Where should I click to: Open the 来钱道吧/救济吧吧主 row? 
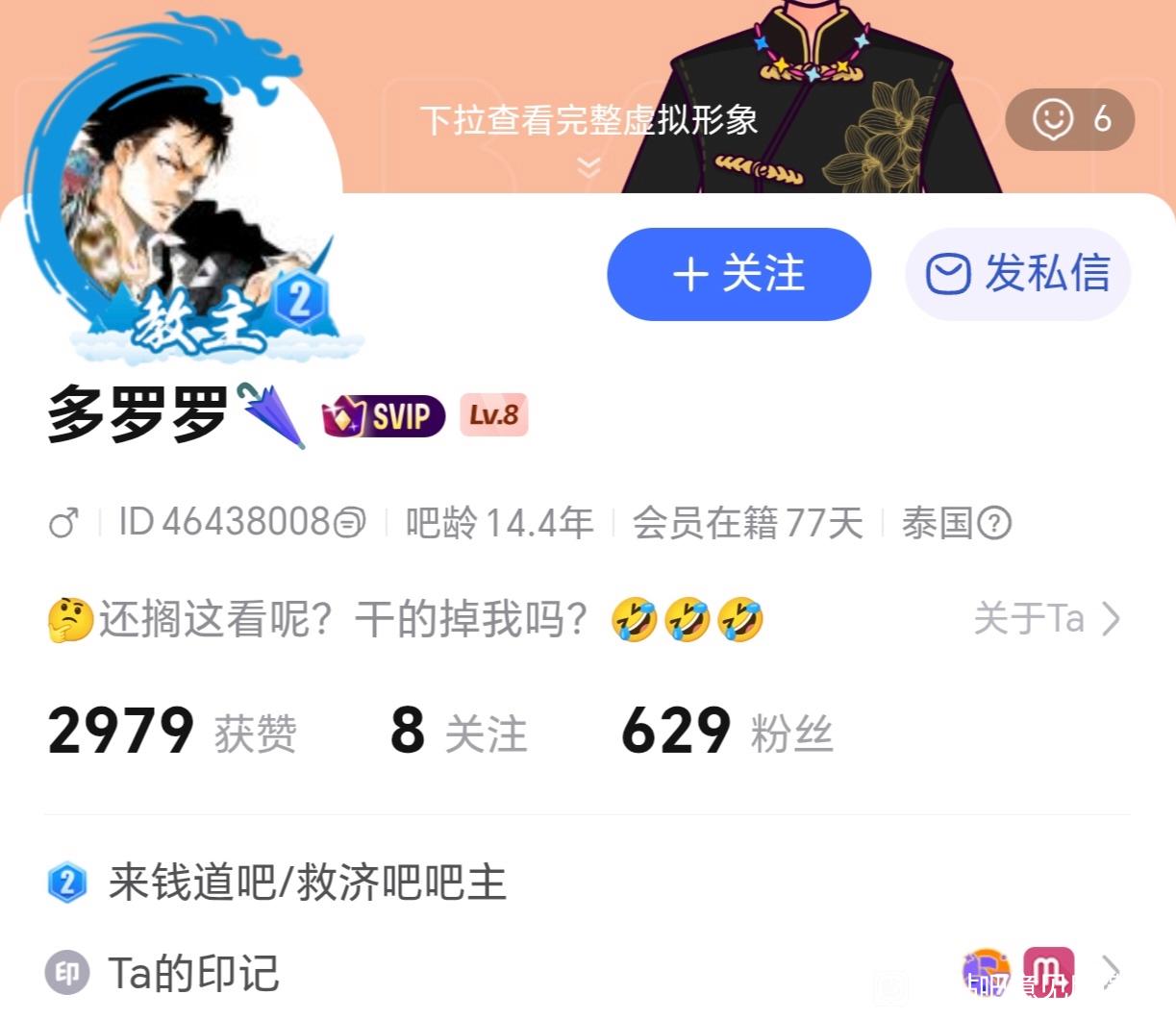coord(308,883)
